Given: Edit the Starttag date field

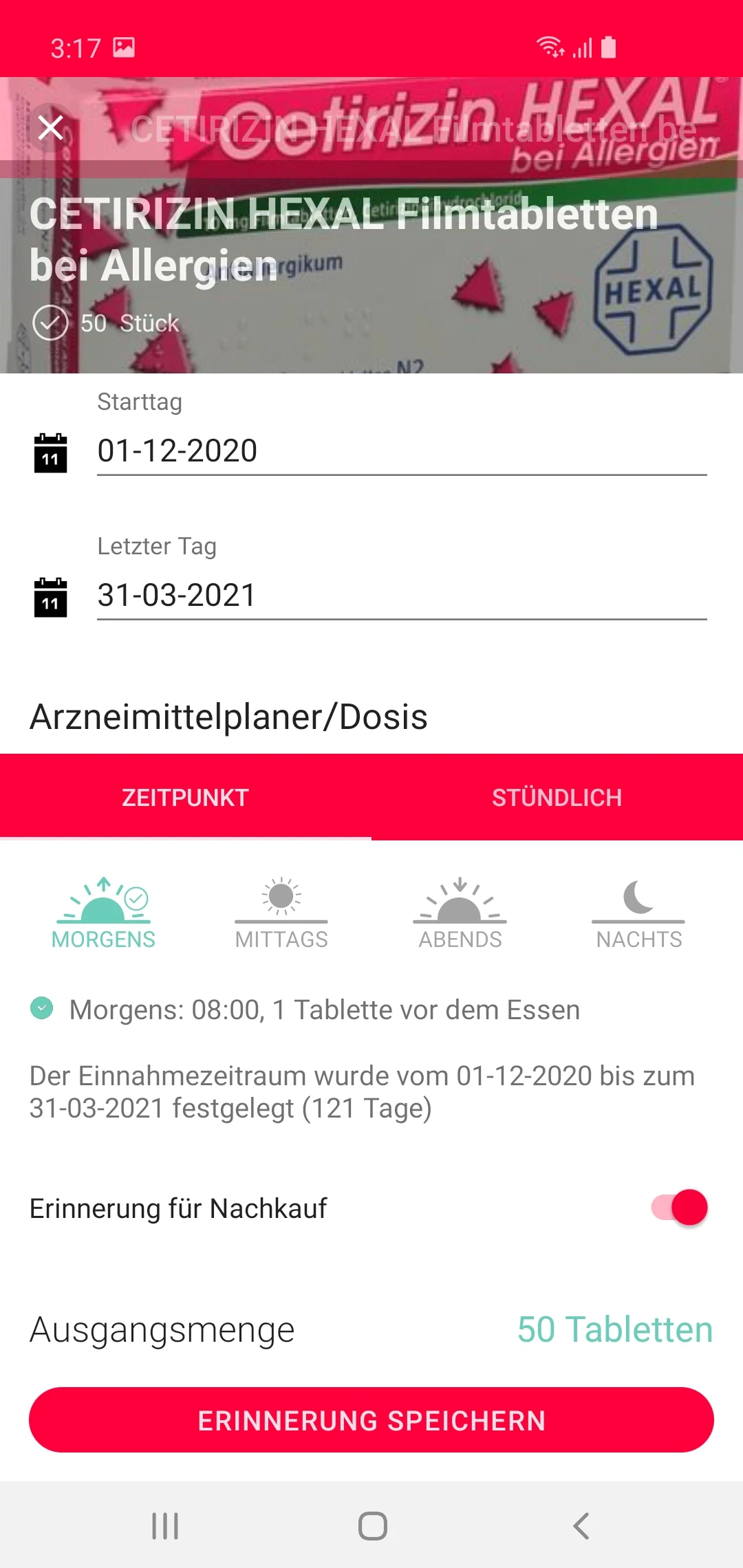Looking at the screenshot, I should 402,451.
